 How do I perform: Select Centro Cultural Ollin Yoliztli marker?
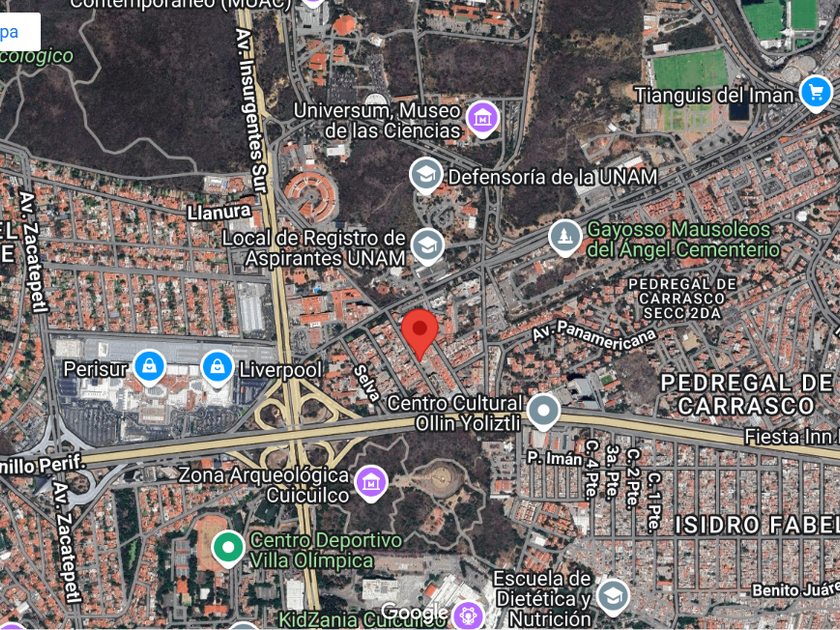click(x=544, y=410)
